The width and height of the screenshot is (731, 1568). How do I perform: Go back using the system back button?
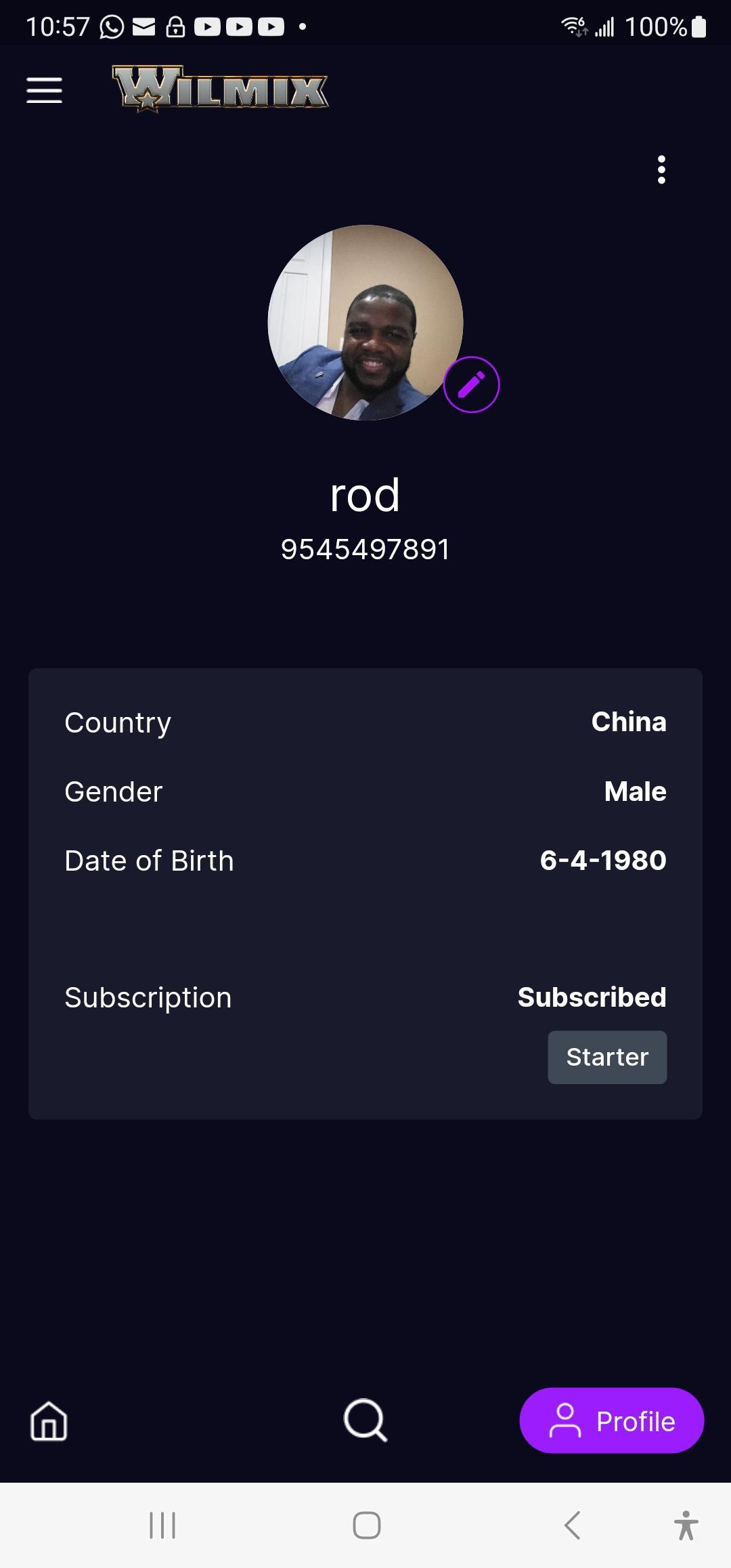[x=573, y=1525]
